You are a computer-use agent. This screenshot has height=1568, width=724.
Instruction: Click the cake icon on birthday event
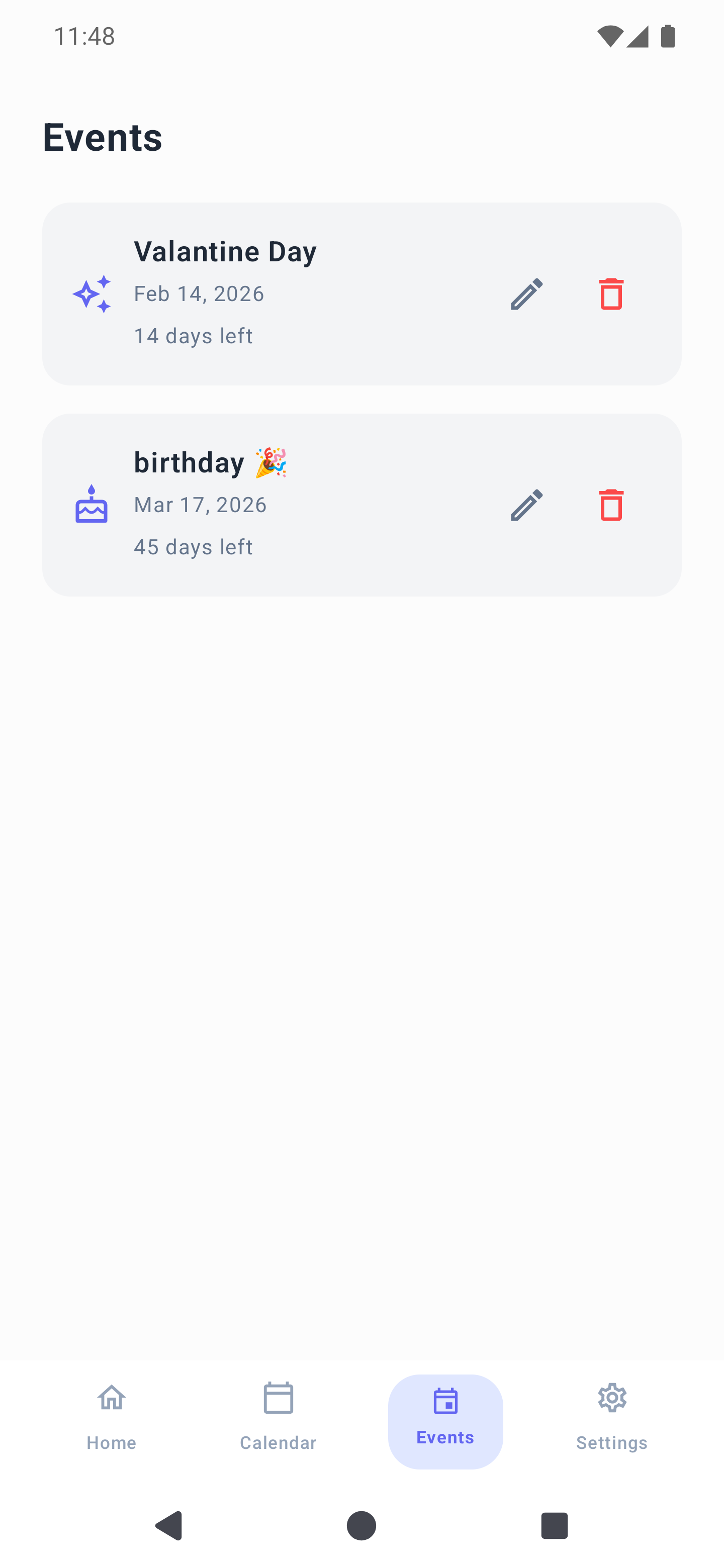click(93, 504)
